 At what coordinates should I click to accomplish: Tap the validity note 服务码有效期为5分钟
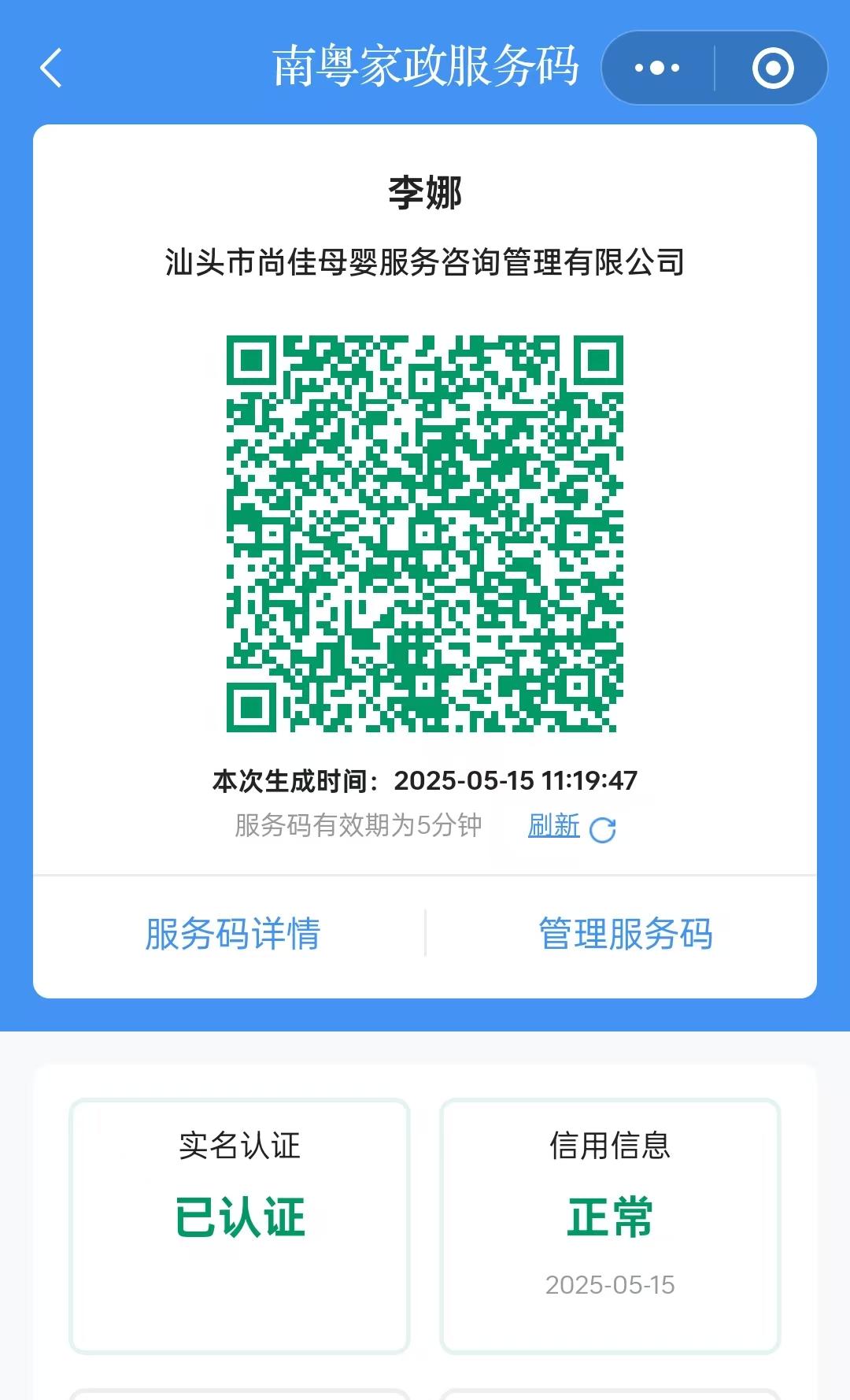356,825
